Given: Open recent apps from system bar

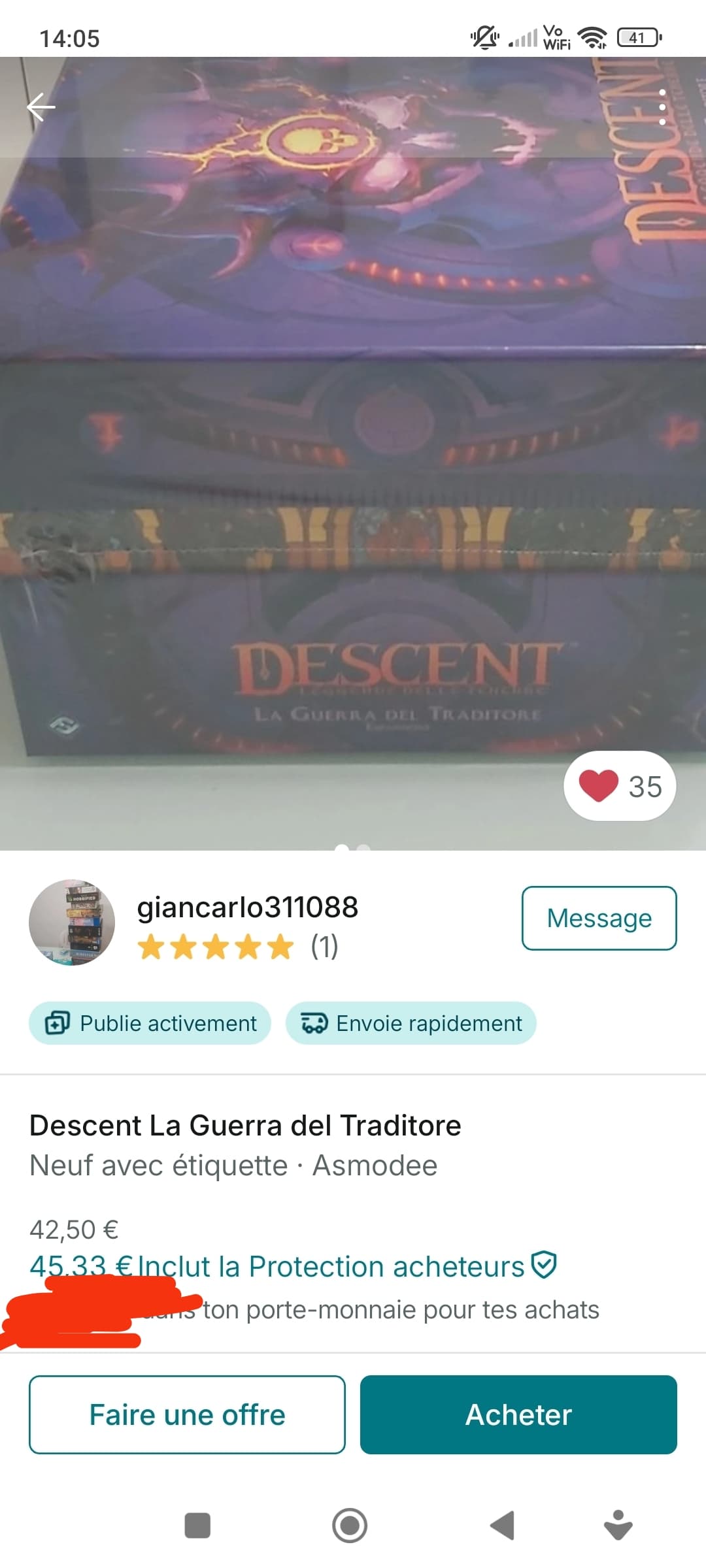Looking at the screenshot, I should [x=197, y=1526].
